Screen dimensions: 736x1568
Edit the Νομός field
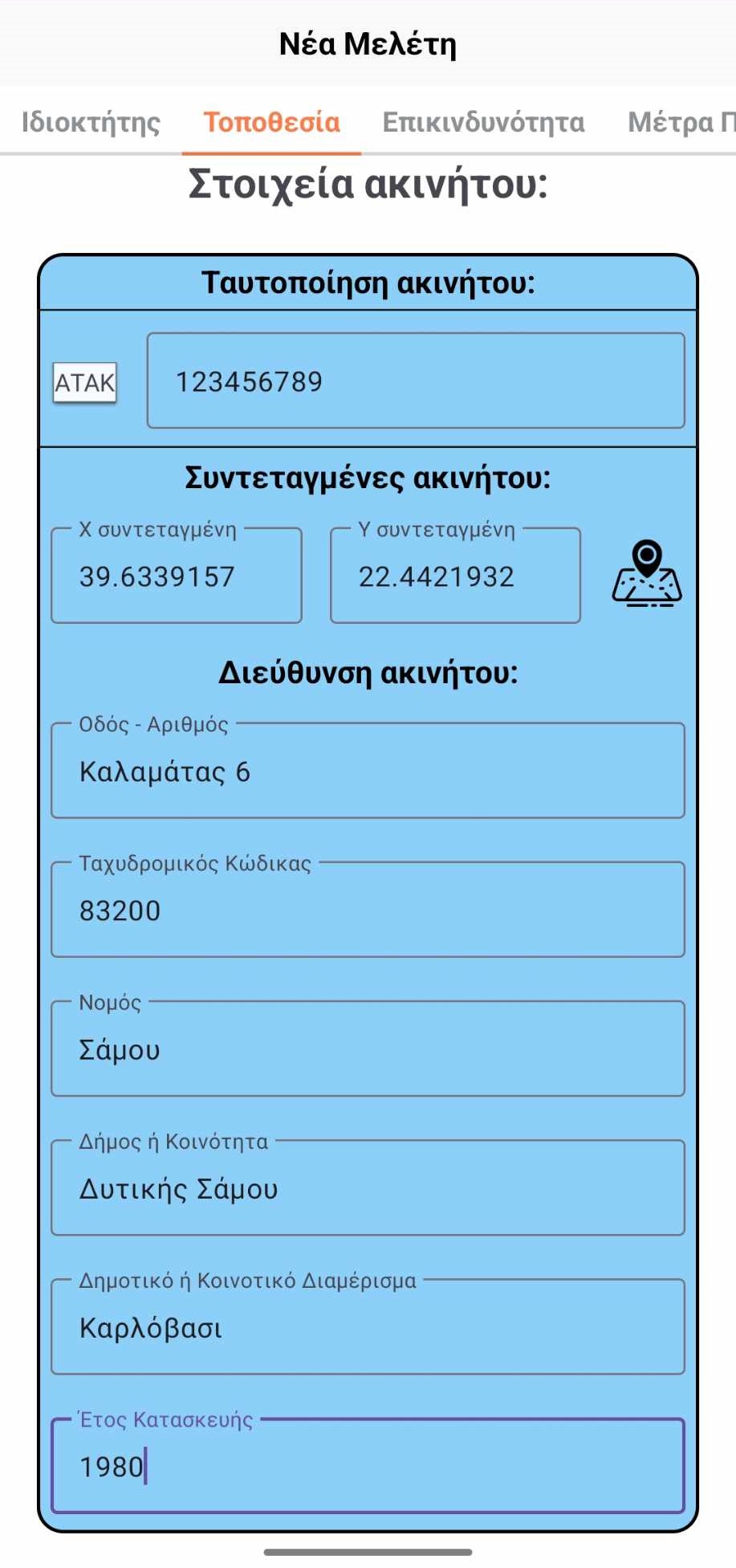tap(368, 1049)
